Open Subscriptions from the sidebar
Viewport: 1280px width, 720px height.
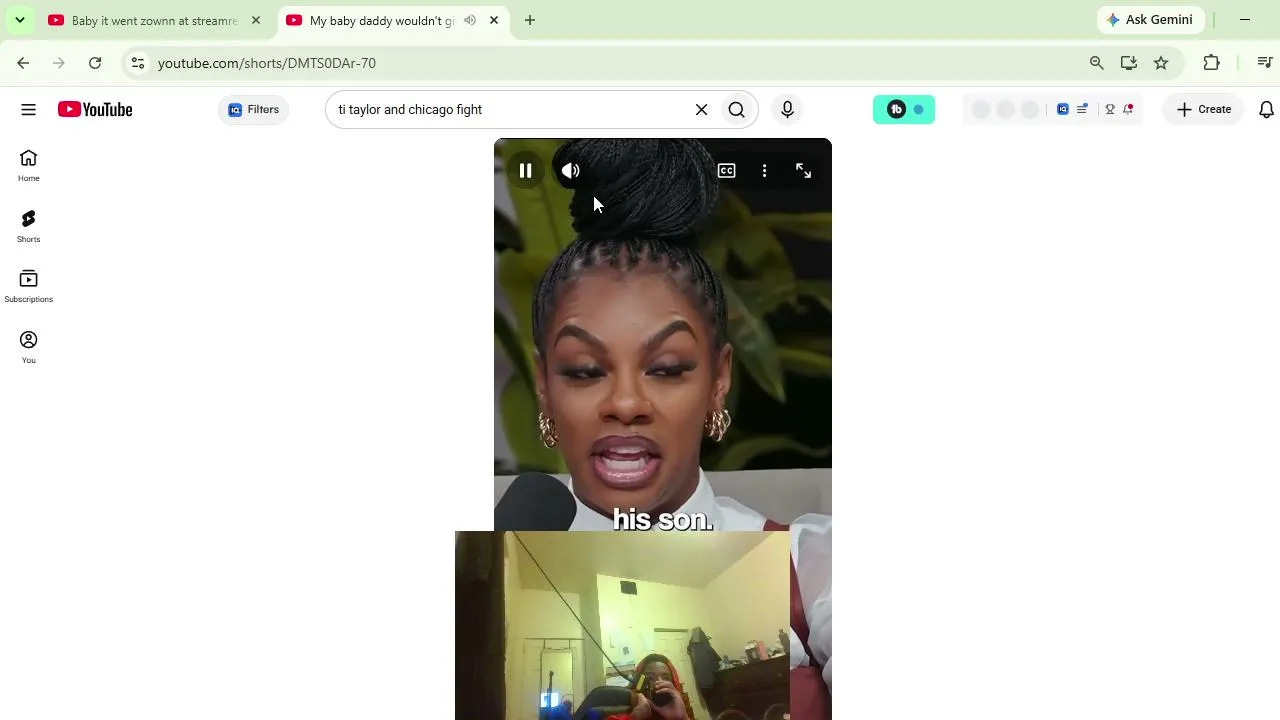tap(28, 287)
